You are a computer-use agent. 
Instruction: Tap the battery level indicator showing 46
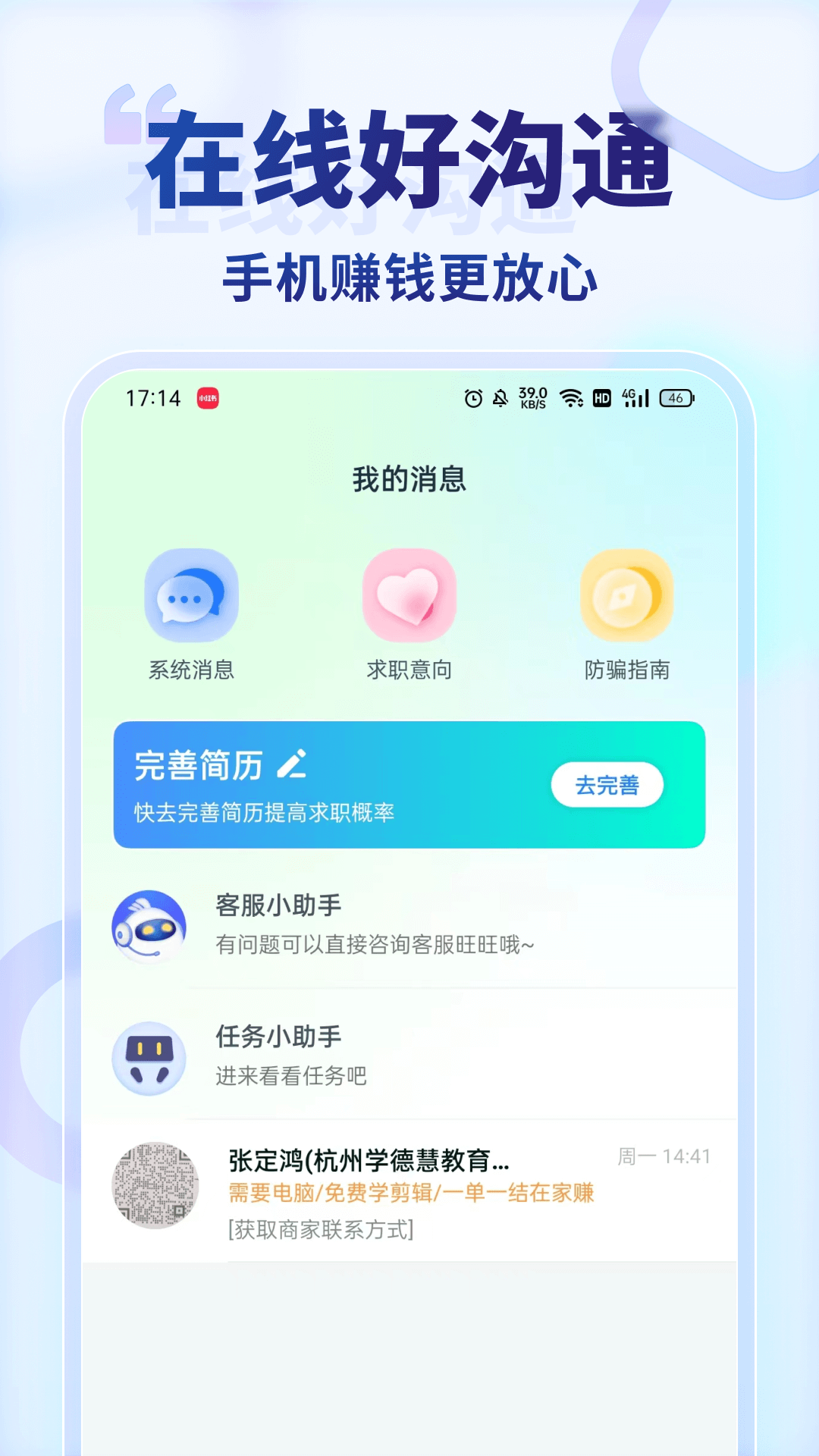675,395
